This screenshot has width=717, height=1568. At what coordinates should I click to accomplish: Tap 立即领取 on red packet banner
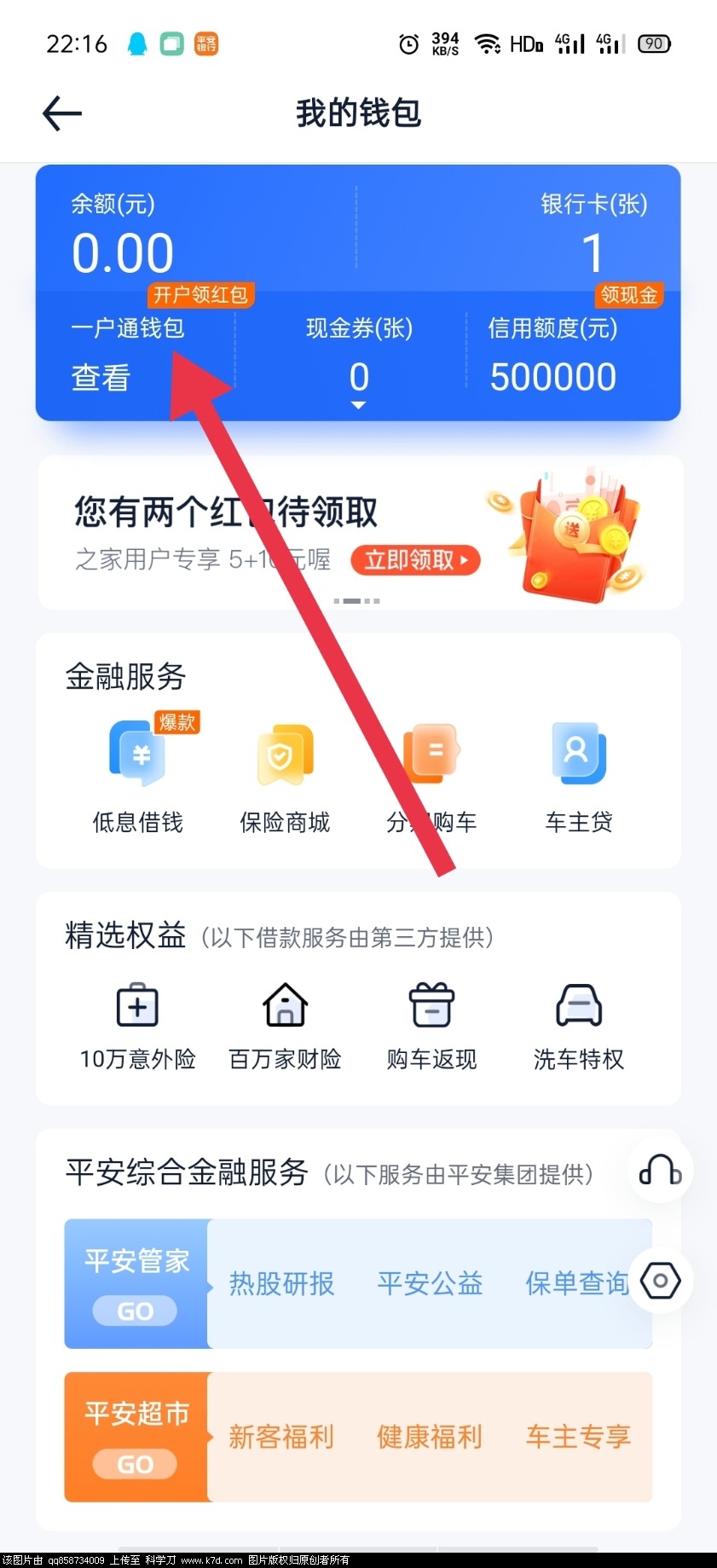pyautogui.click(x=416, y=560)
